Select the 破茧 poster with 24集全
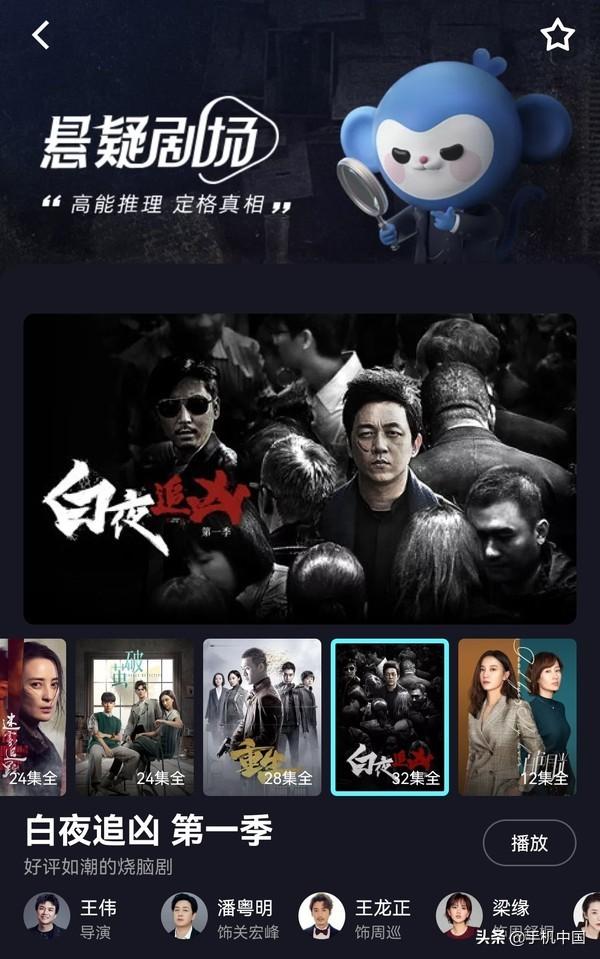This screenshot has height=959, width=600. (x=135, y=717)
